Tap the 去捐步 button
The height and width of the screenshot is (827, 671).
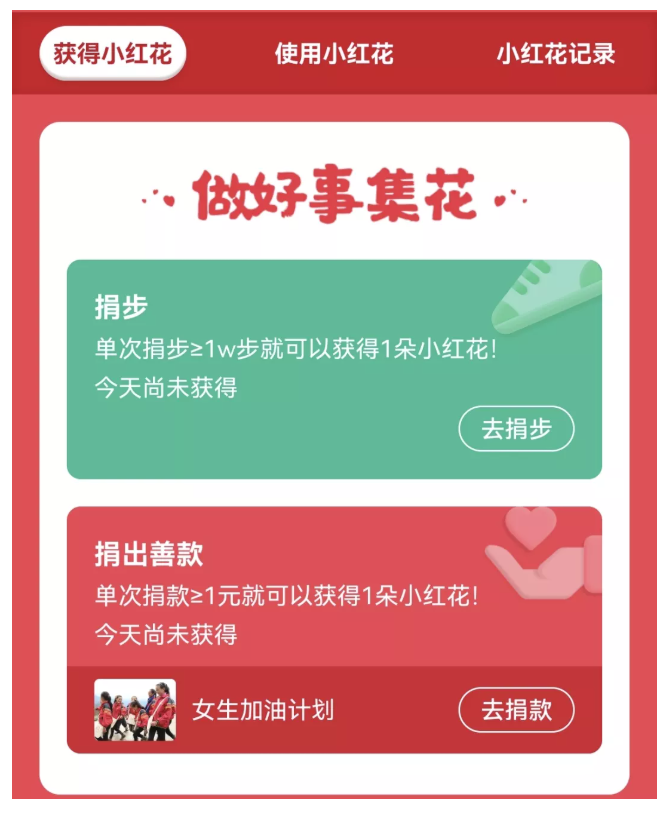pos(516,429)
